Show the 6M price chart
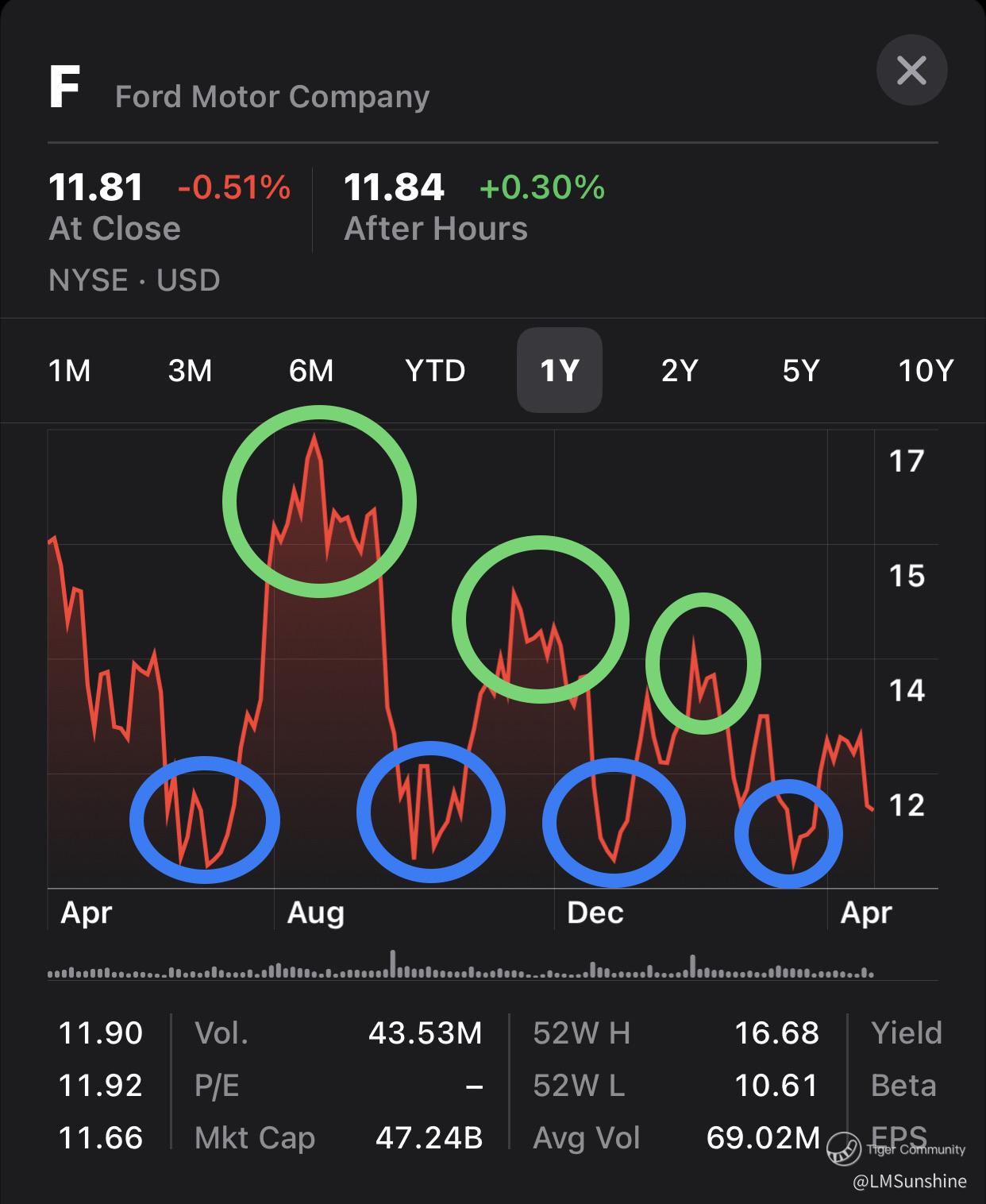Screen dimensions: 986x1204 click(311, 370)
